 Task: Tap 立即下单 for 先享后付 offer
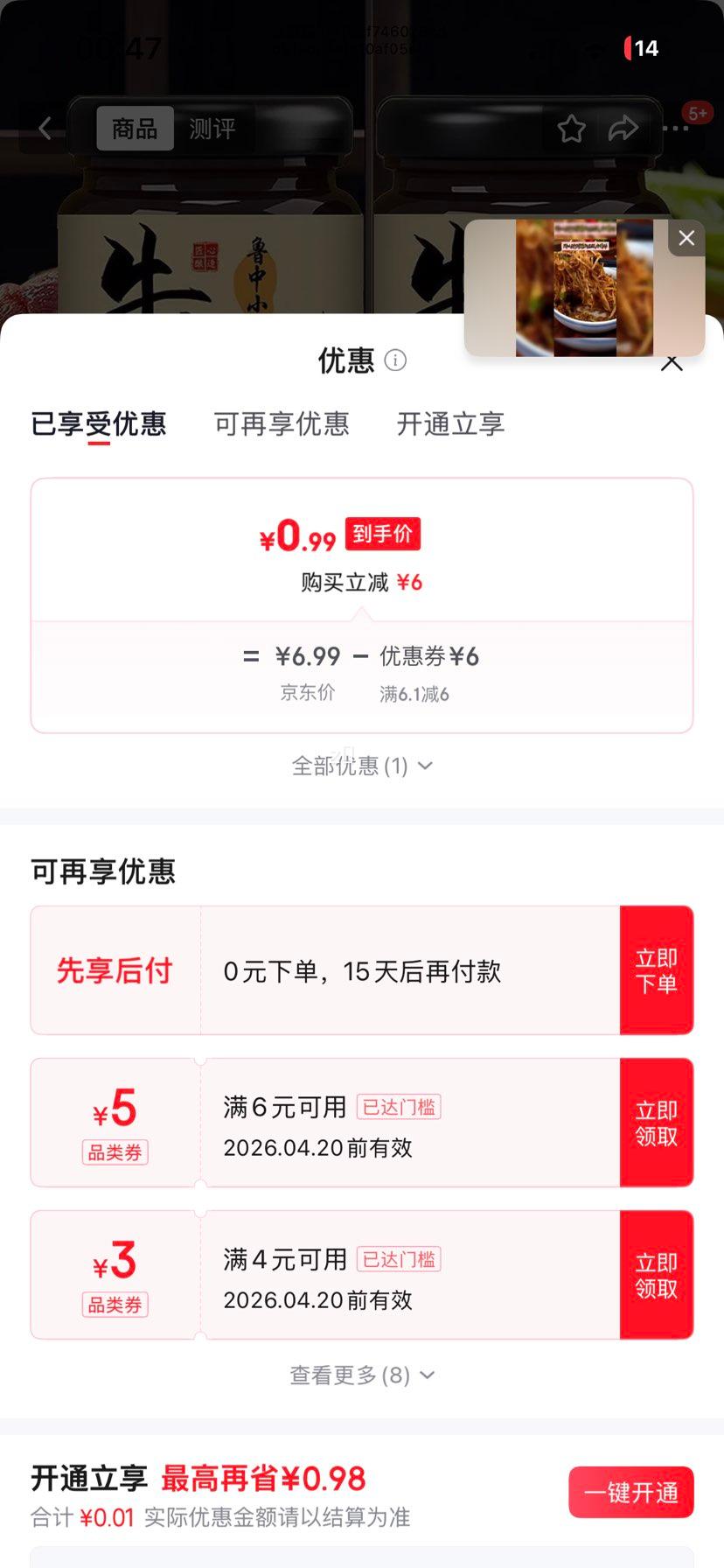click(657, 969)
